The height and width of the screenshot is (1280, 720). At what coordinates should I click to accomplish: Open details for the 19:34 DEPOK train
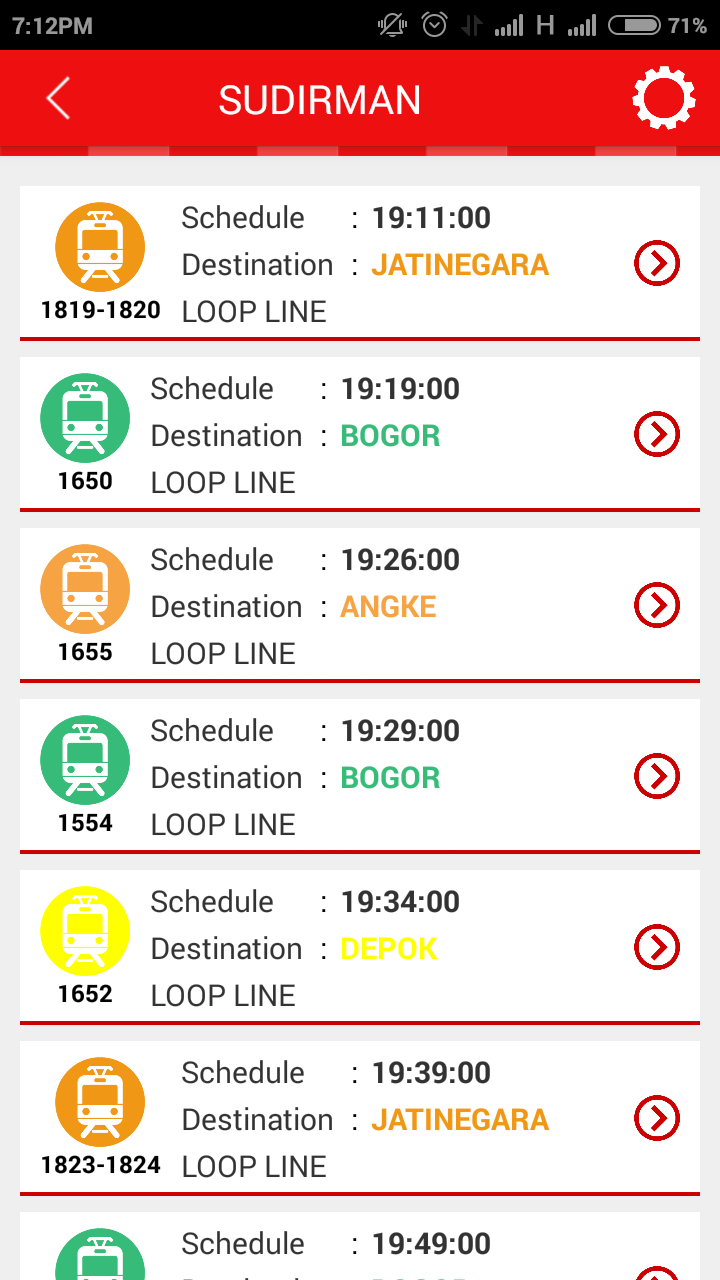click(x=657, y=948)
